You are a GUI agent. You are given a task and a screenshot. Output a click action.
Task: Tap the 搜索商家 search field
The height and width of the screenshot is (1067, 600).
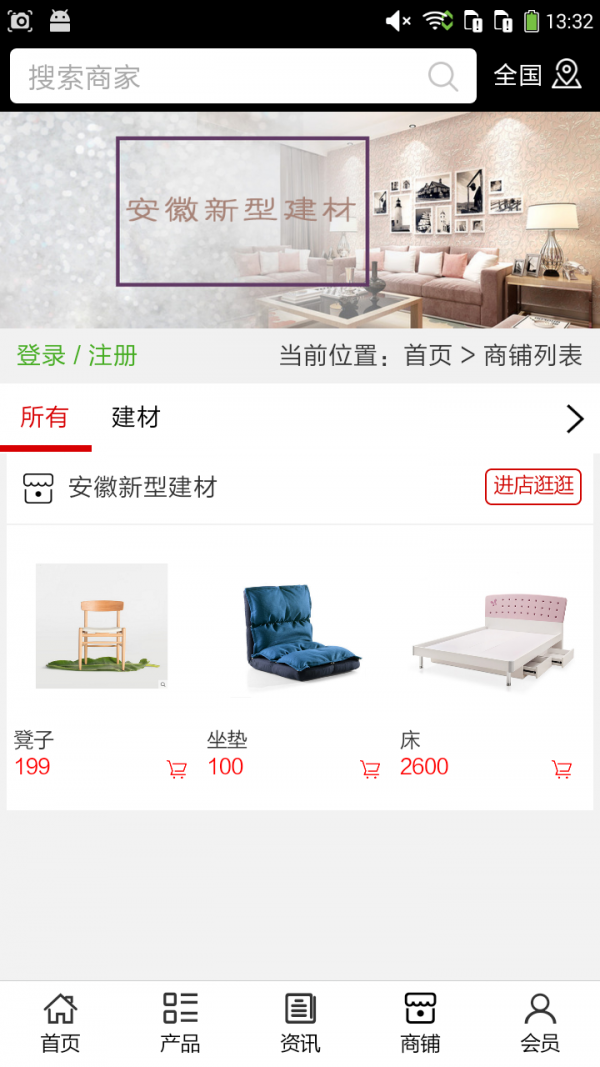coord(220,77)
